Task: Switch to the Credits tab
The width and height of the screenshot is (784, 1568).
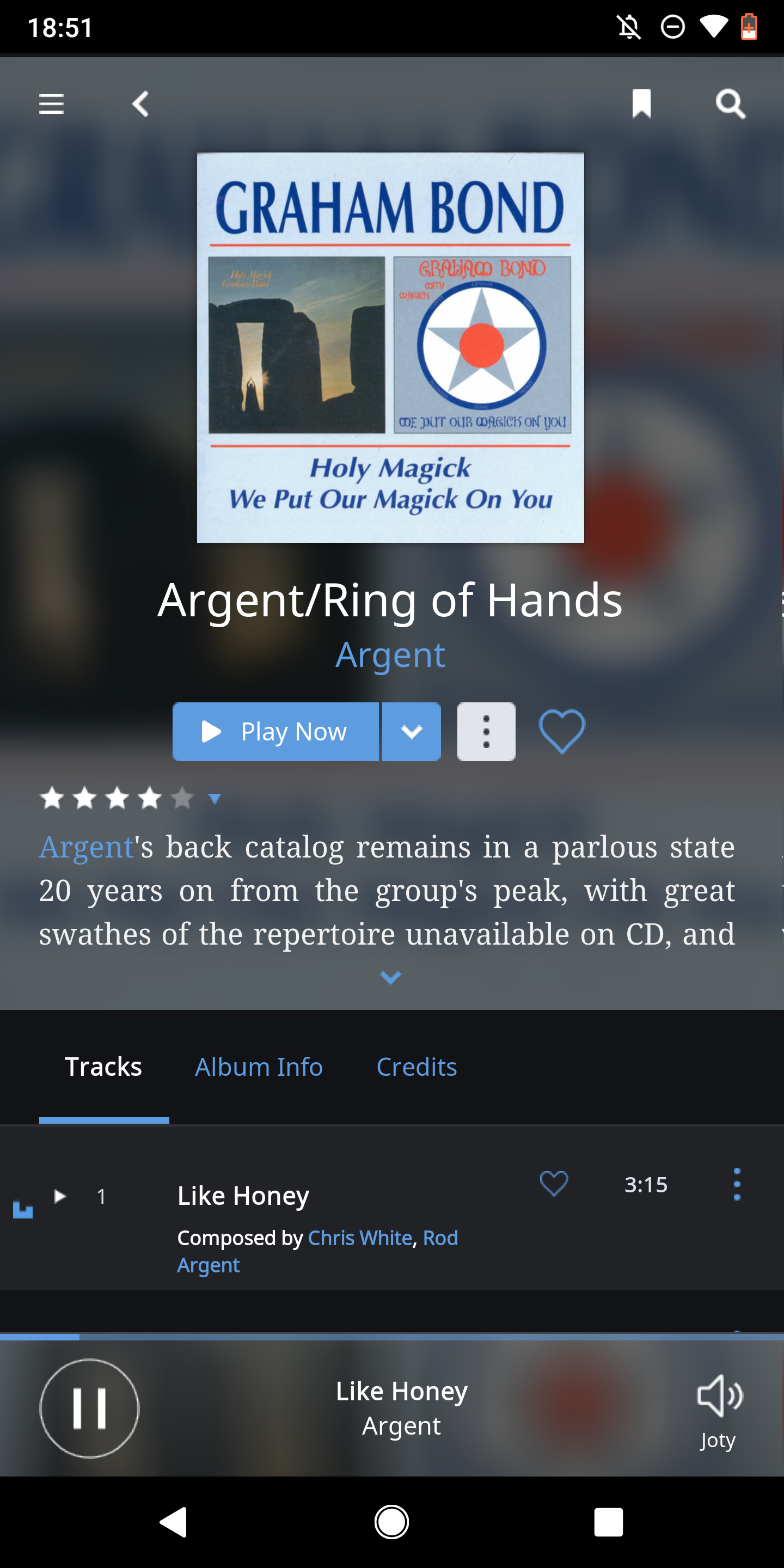Action: click(417, 1067)
